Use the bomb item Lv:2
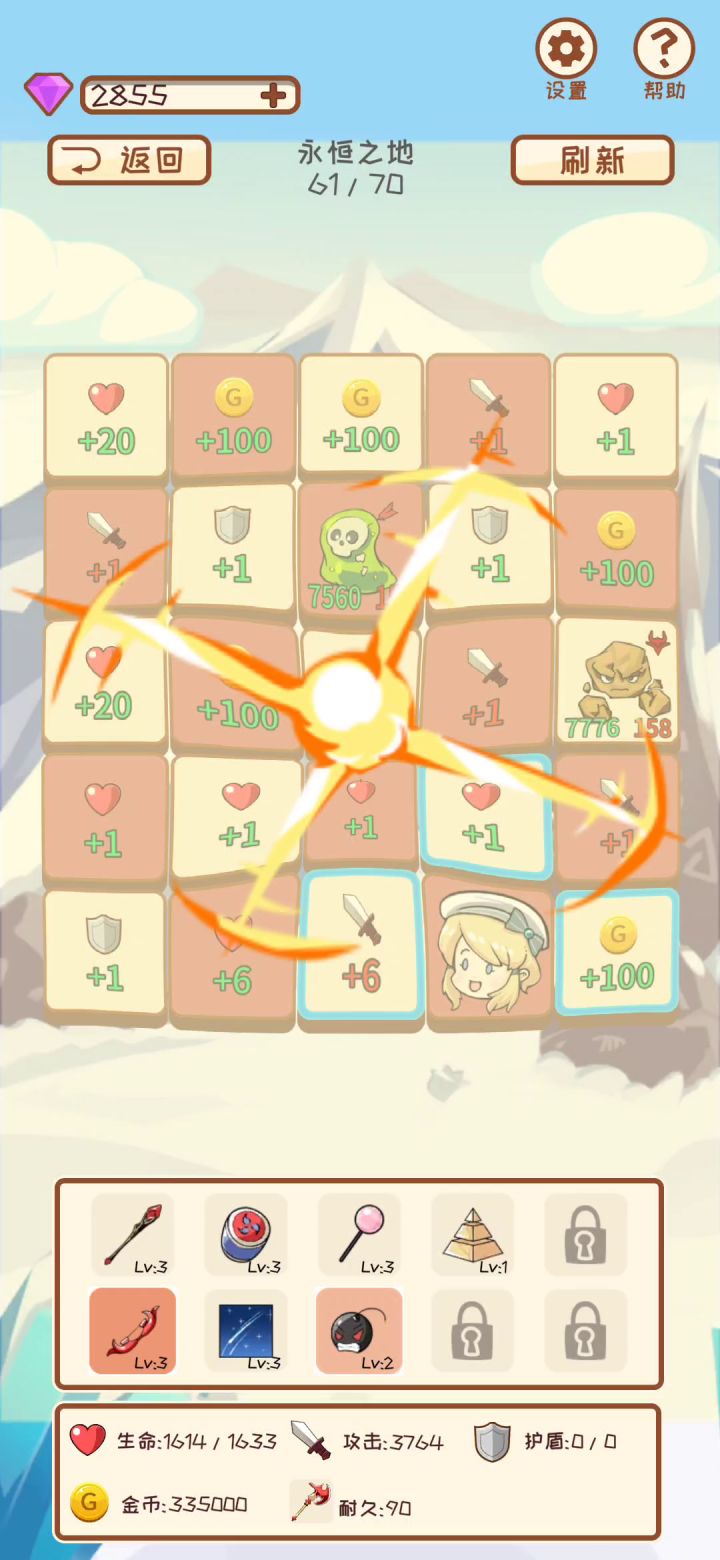This screenshot has width=720, height=1560. 360,1331
